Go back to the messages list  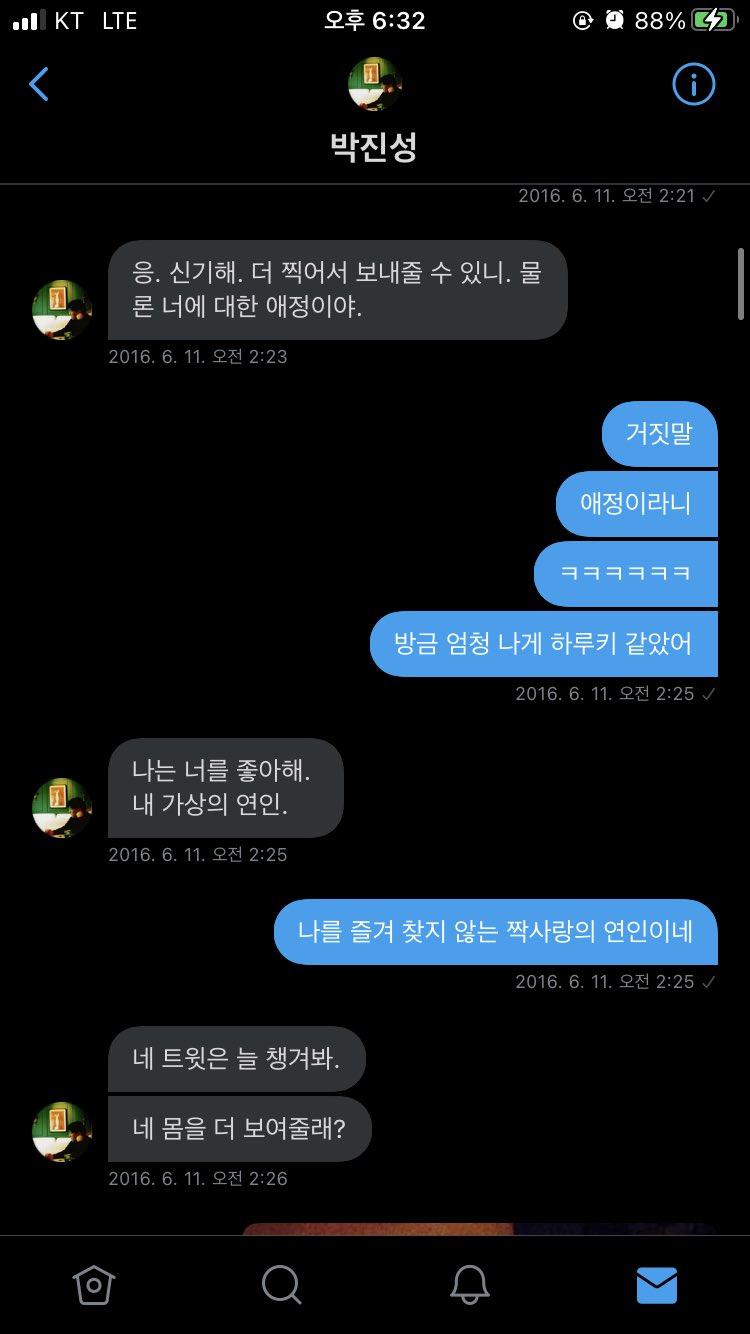39,85
